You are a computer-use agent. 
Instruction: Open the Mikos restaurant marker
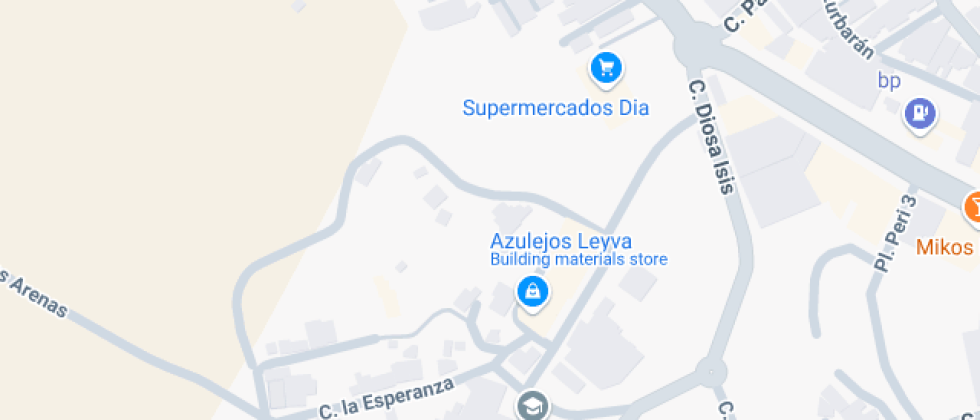(x=972, y=208)
